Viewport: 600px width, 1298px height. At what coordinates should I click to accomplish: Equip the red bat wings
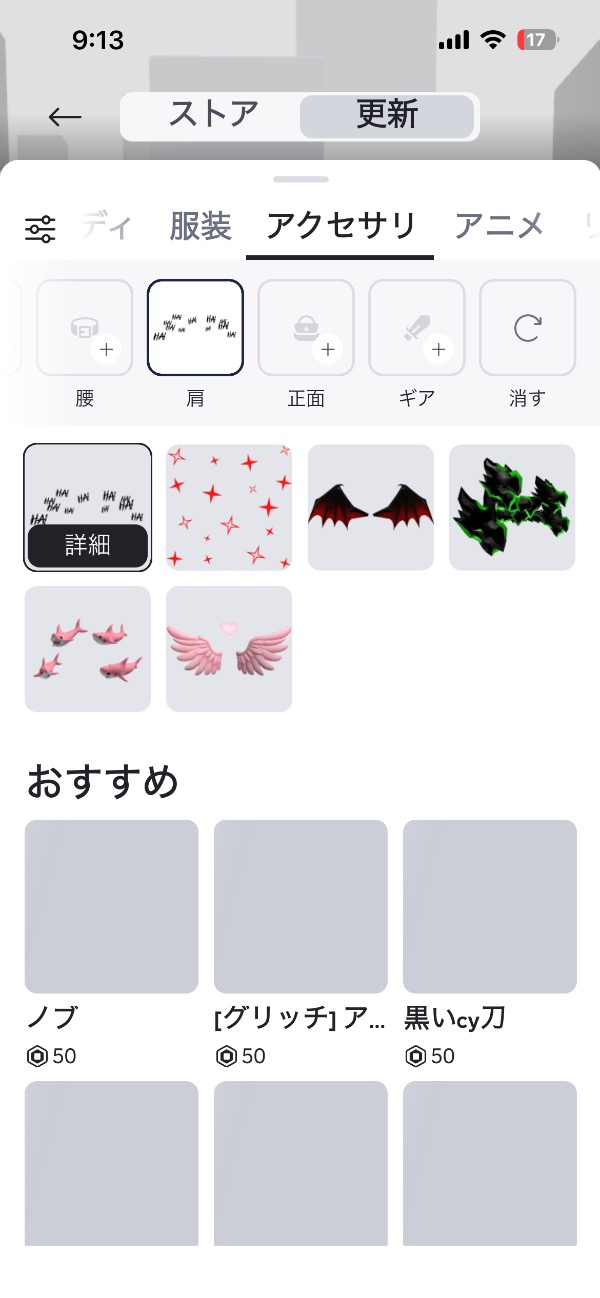click(371, 507)
